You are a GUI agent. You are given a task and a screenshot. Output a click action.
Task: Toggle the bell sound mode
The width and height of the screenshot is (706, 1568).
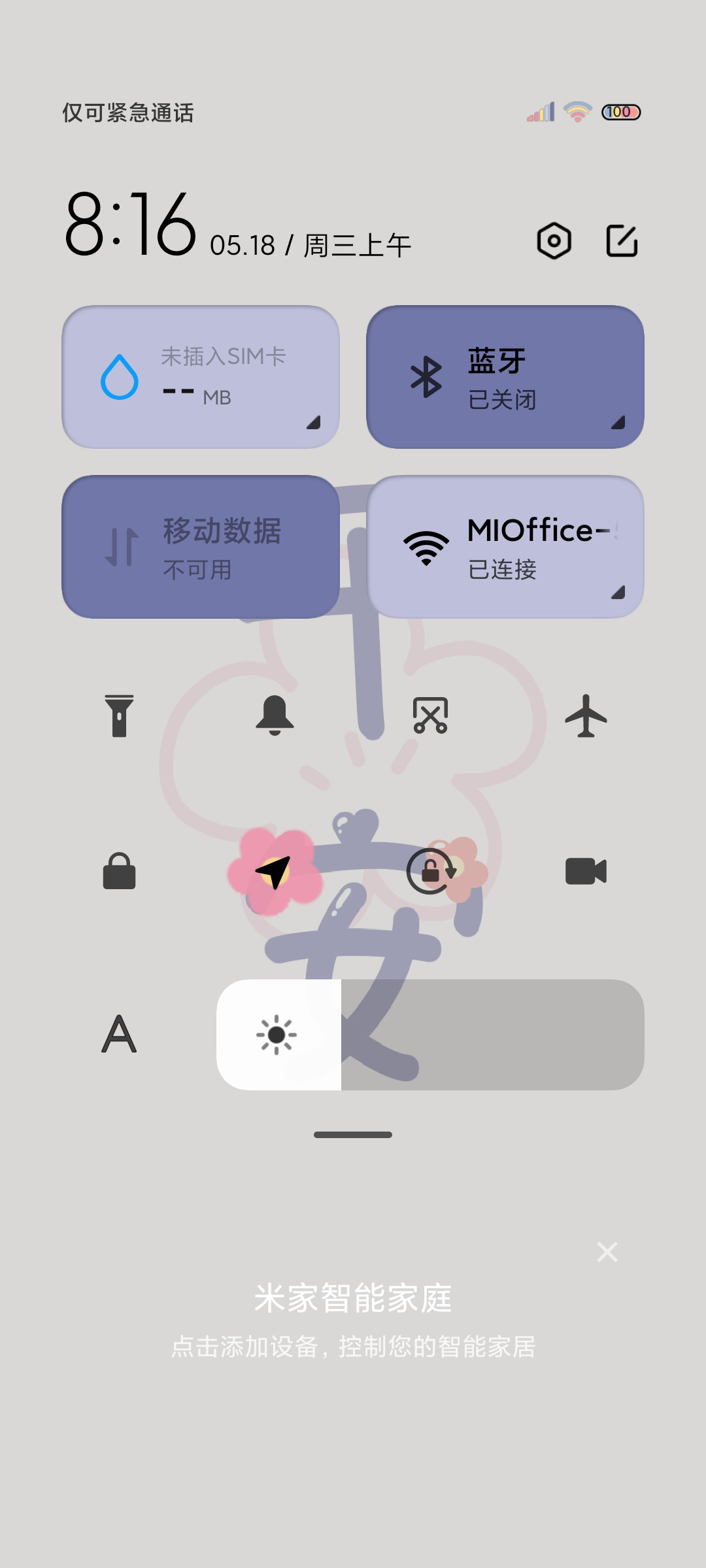point(275,715)
